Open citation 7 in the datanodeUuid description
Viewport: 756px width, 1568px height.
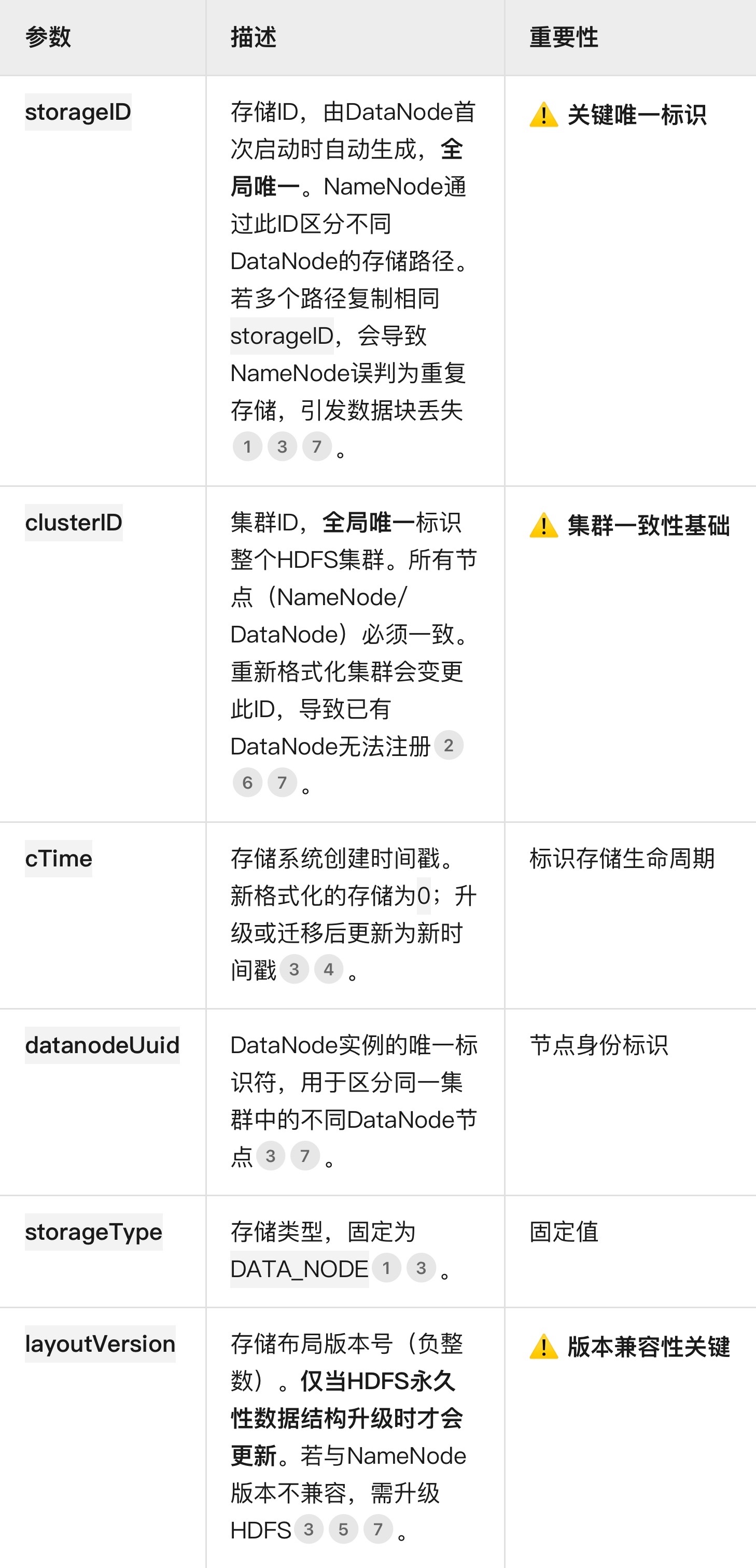click(x=305, y=1156)
